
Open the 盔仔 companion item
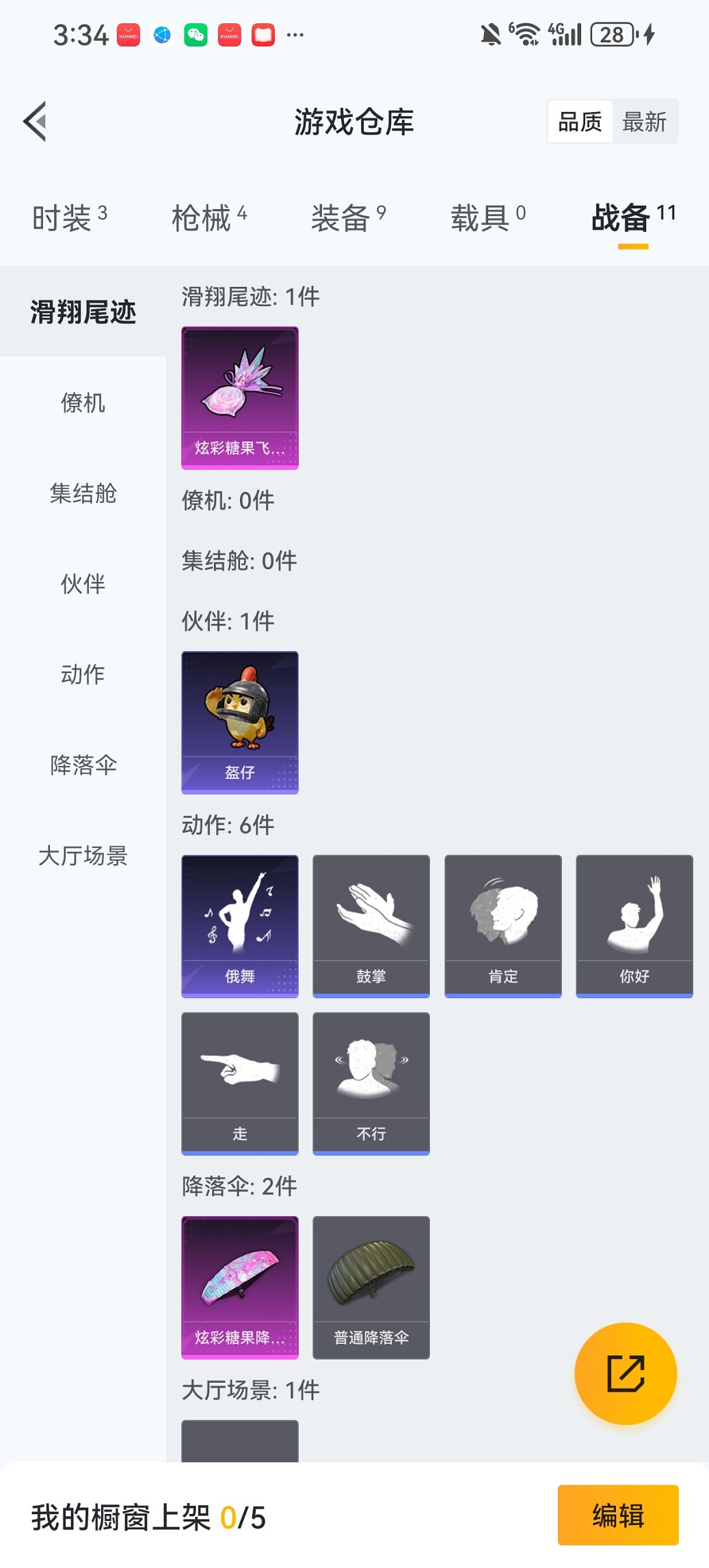pos(240,722)
